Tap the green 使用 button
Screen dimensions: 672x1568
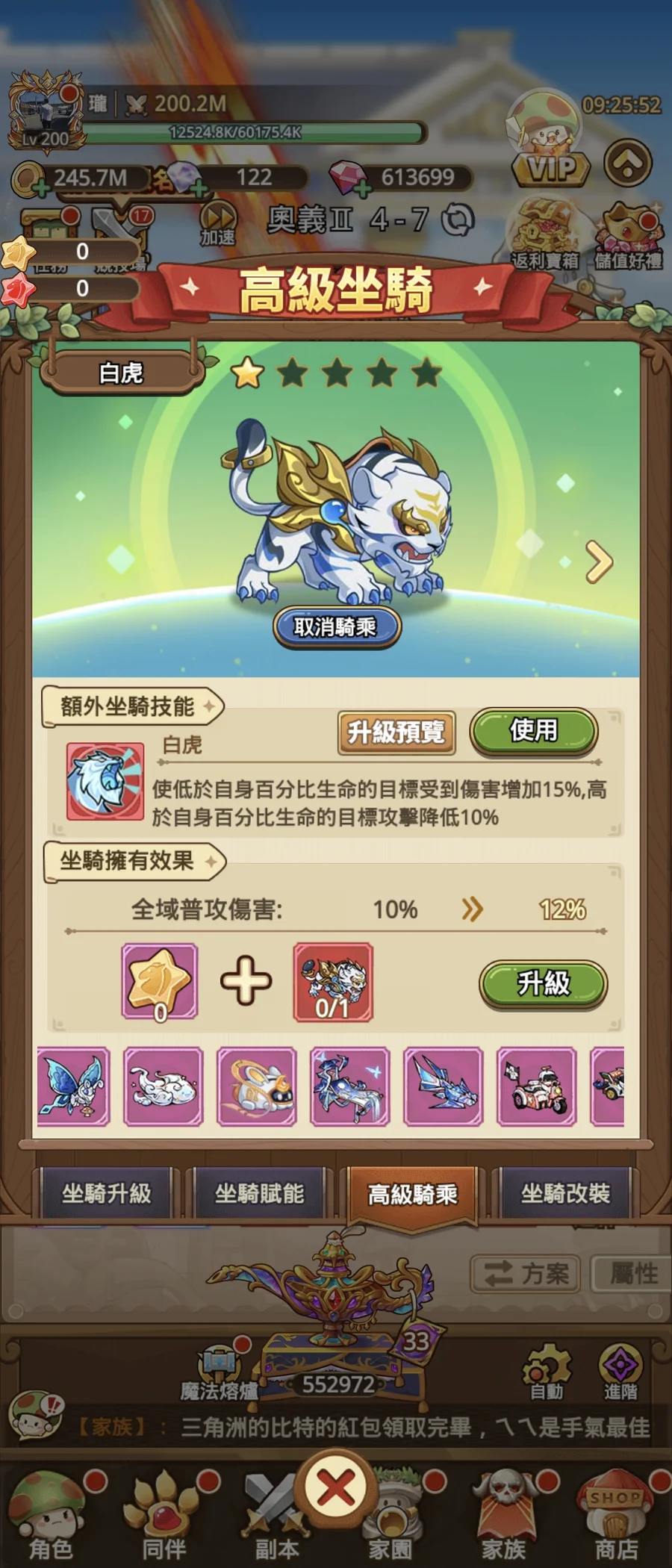pyautogui.click(x=533, y=730)
